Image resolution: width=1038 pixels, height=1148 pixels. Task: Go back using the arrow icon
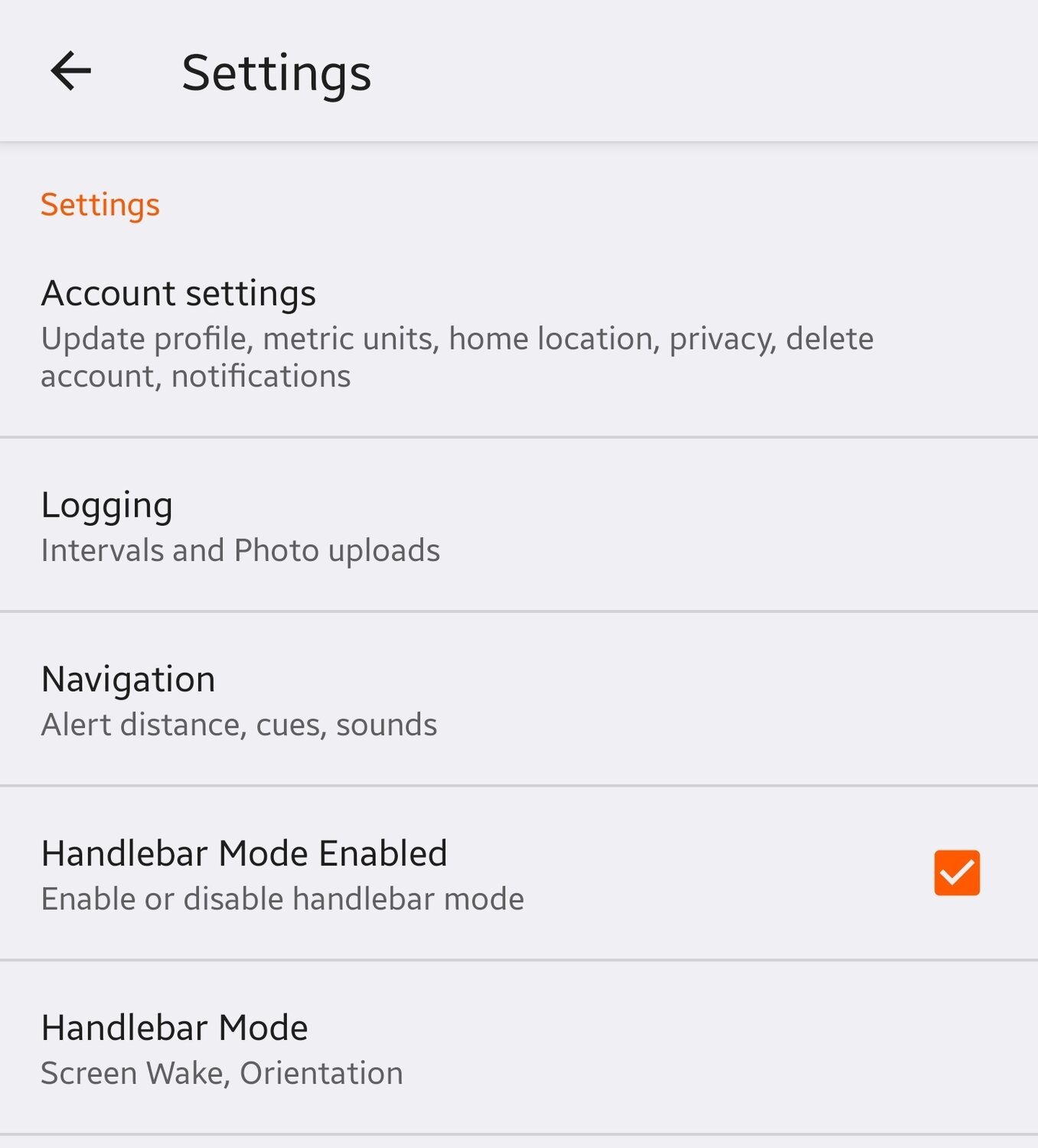70,71
